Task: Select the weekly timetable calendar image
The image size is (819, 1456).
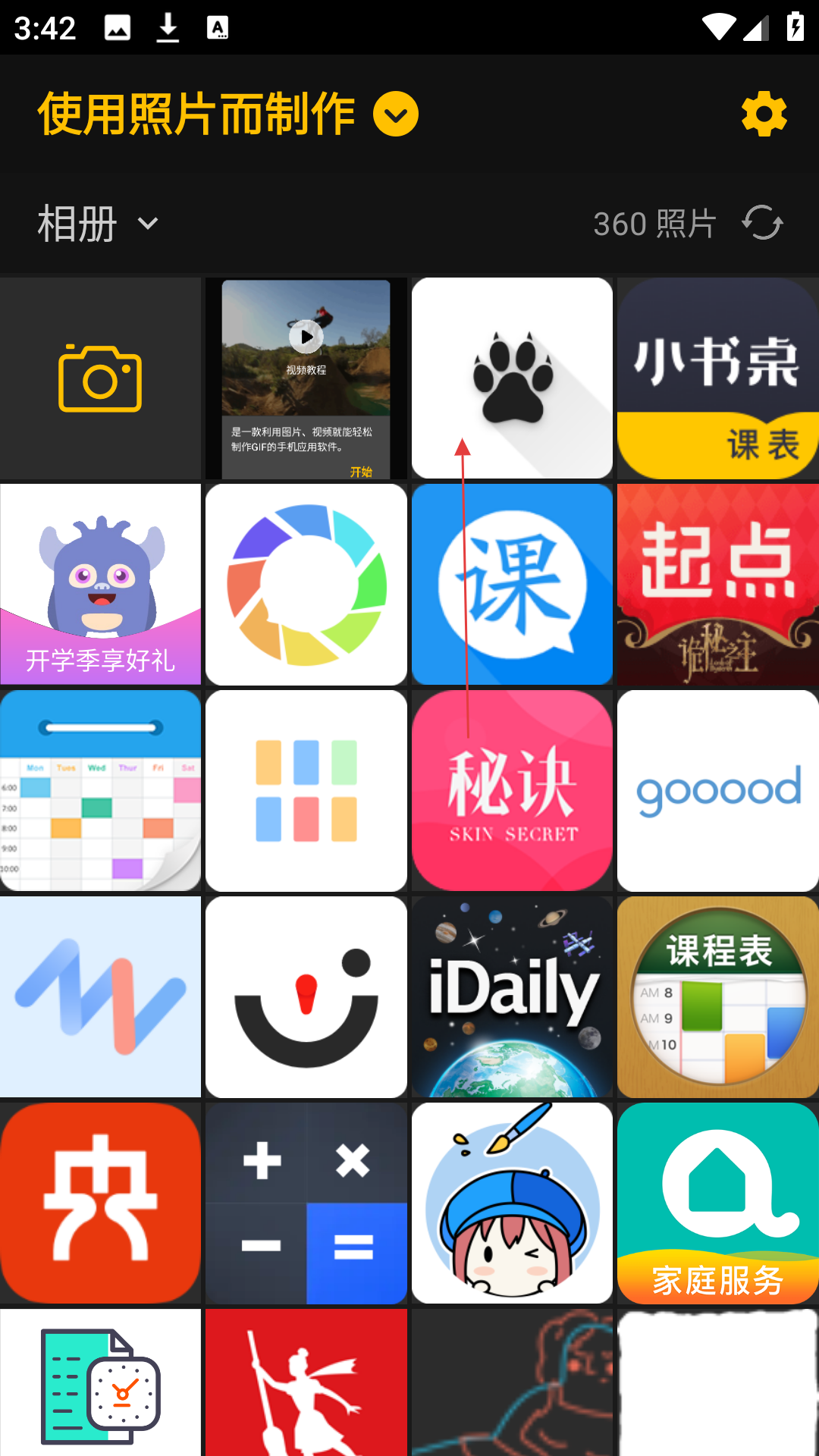Action: (100, 791)
